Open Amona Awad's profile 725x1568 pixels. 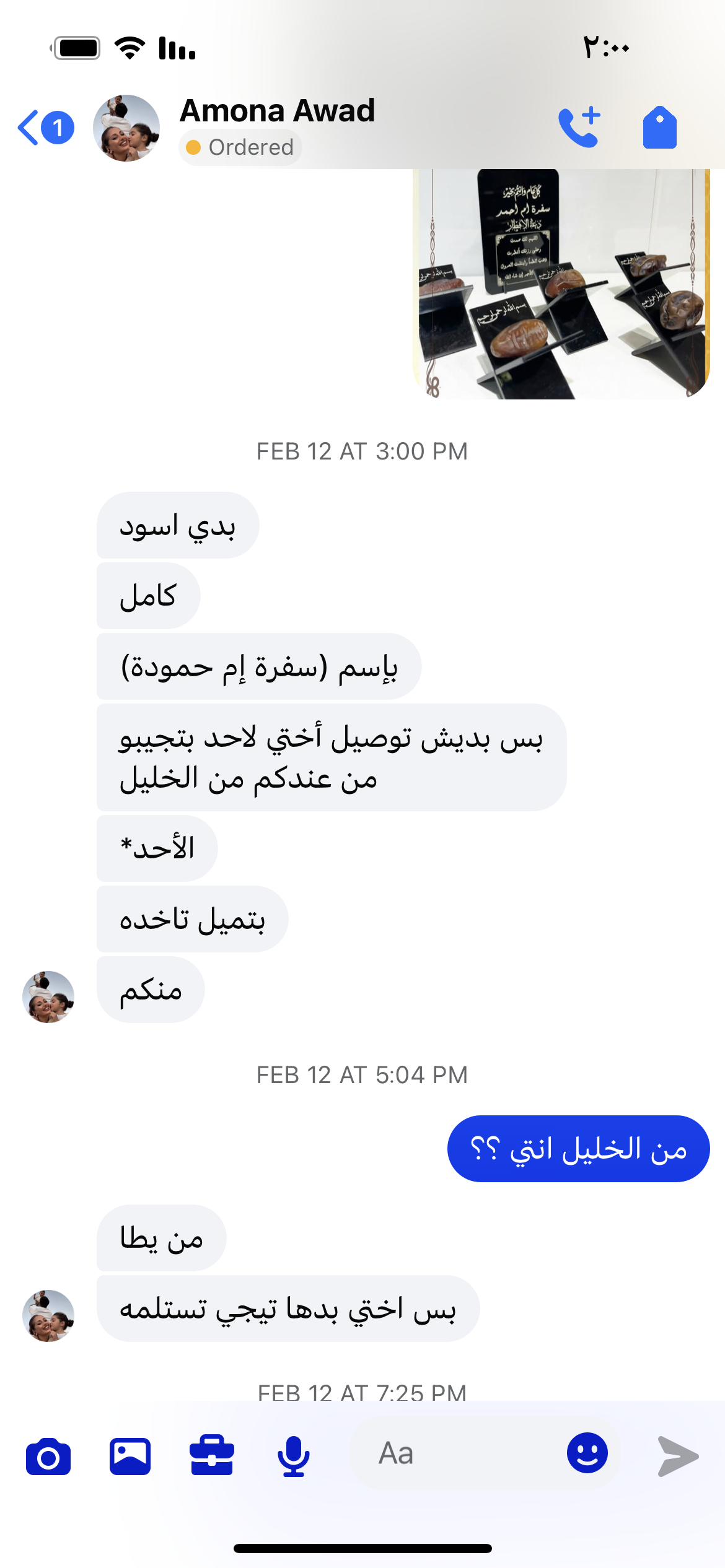click(x=277, y=111)
